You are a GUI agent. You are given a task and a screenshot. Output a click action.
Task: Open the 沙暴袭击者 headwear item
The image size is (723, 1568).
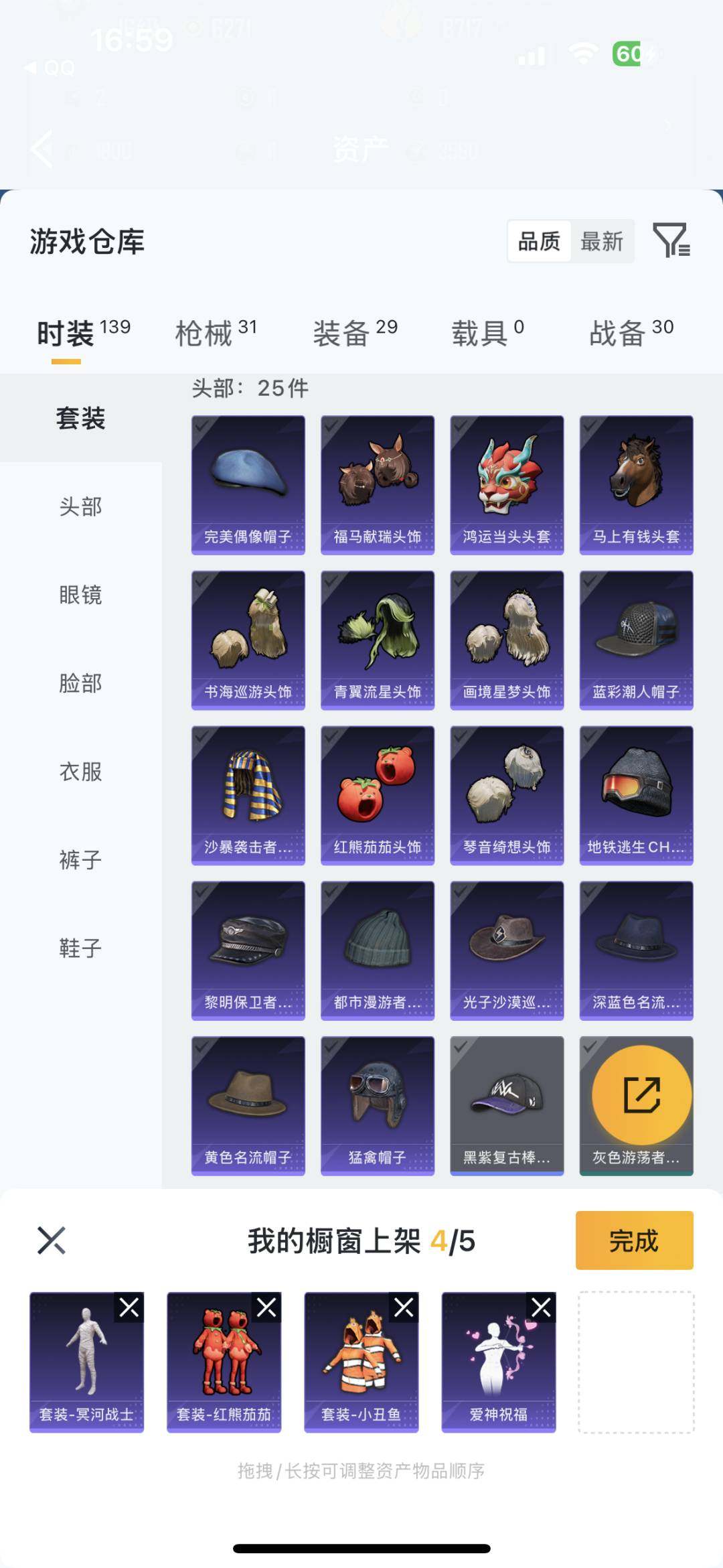[248, 794]
